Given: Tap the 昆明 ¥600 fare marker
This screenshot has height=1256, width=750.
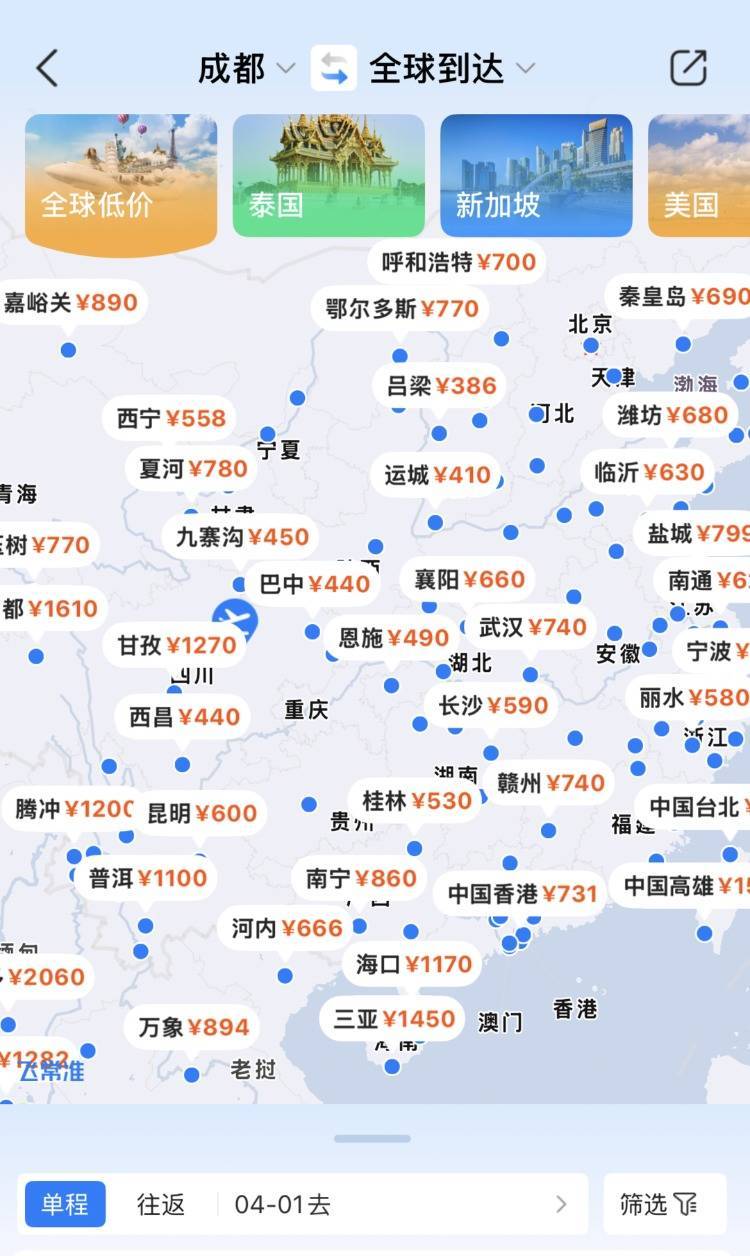Looking at the screenshot, I should tap(202, 813).
